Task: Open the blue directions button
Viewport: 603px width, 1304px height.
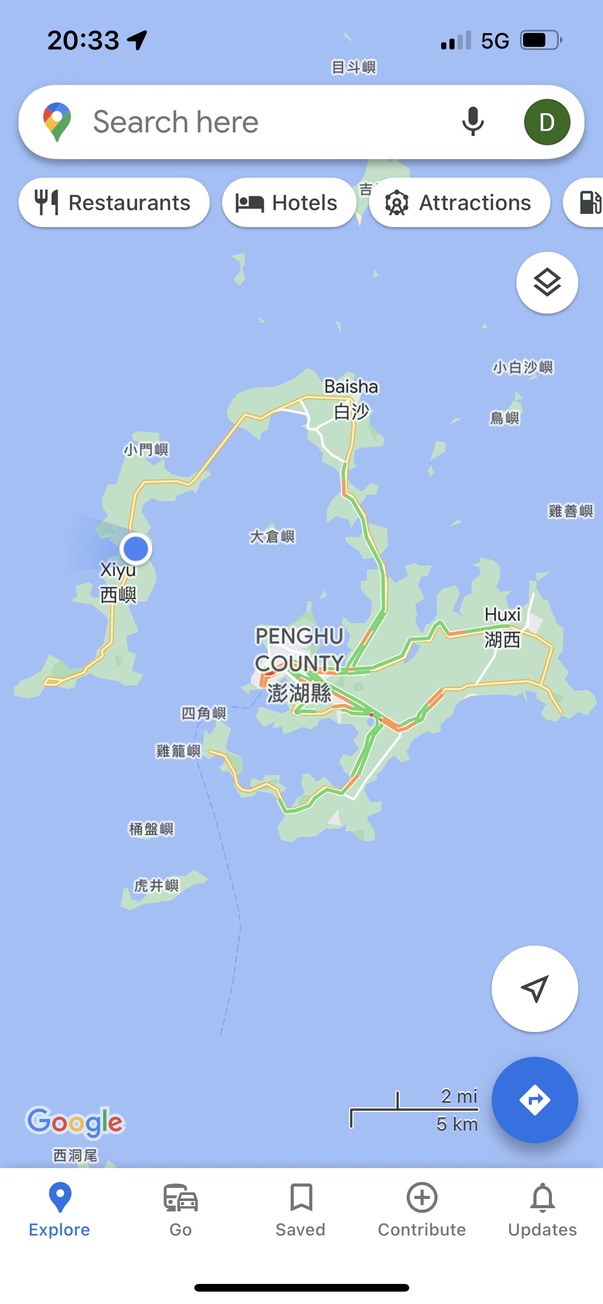Action: [535, 1100]
